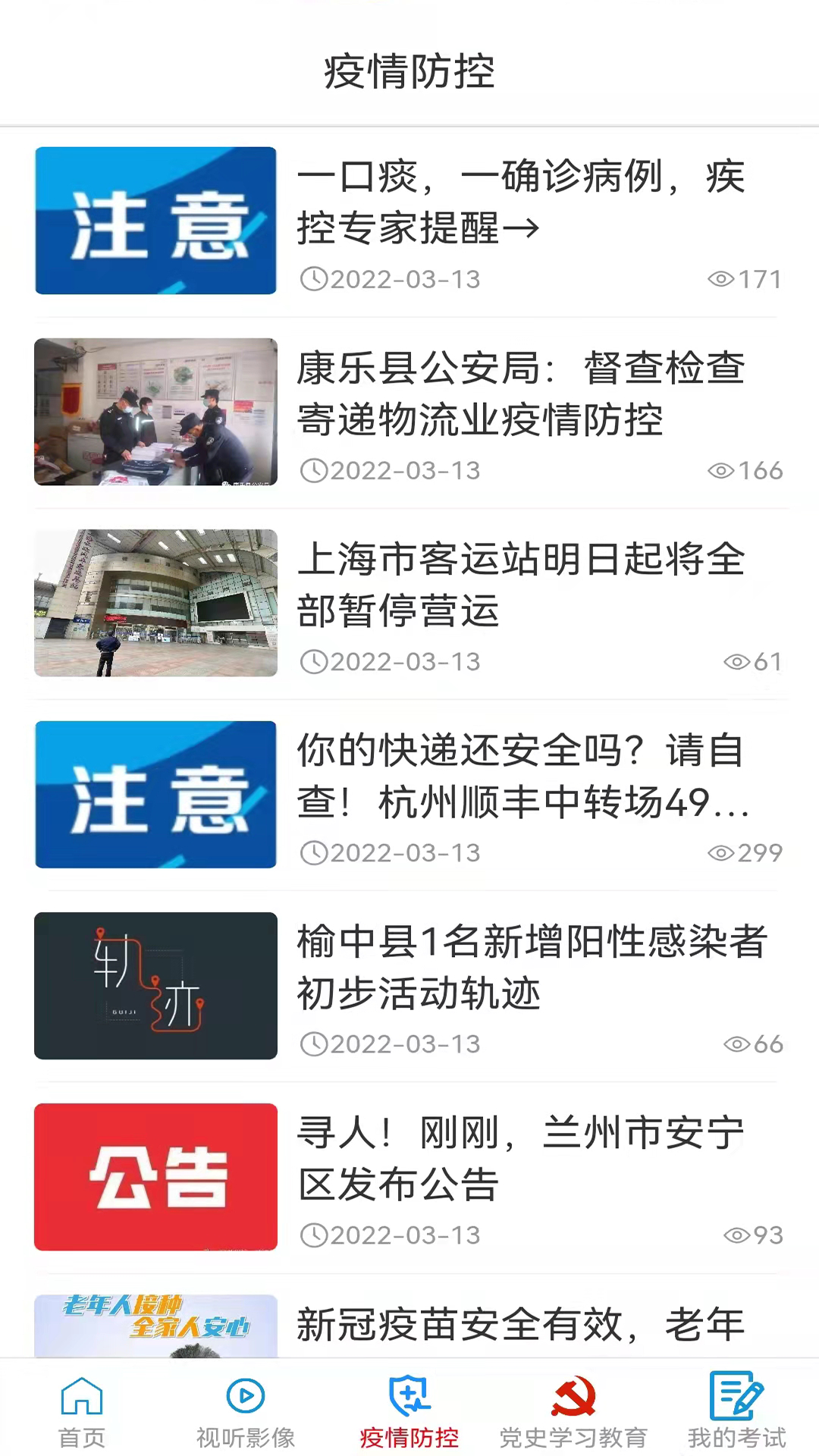
Task: Open article about 上海市客运站 suspending operations
Action: 523,588
